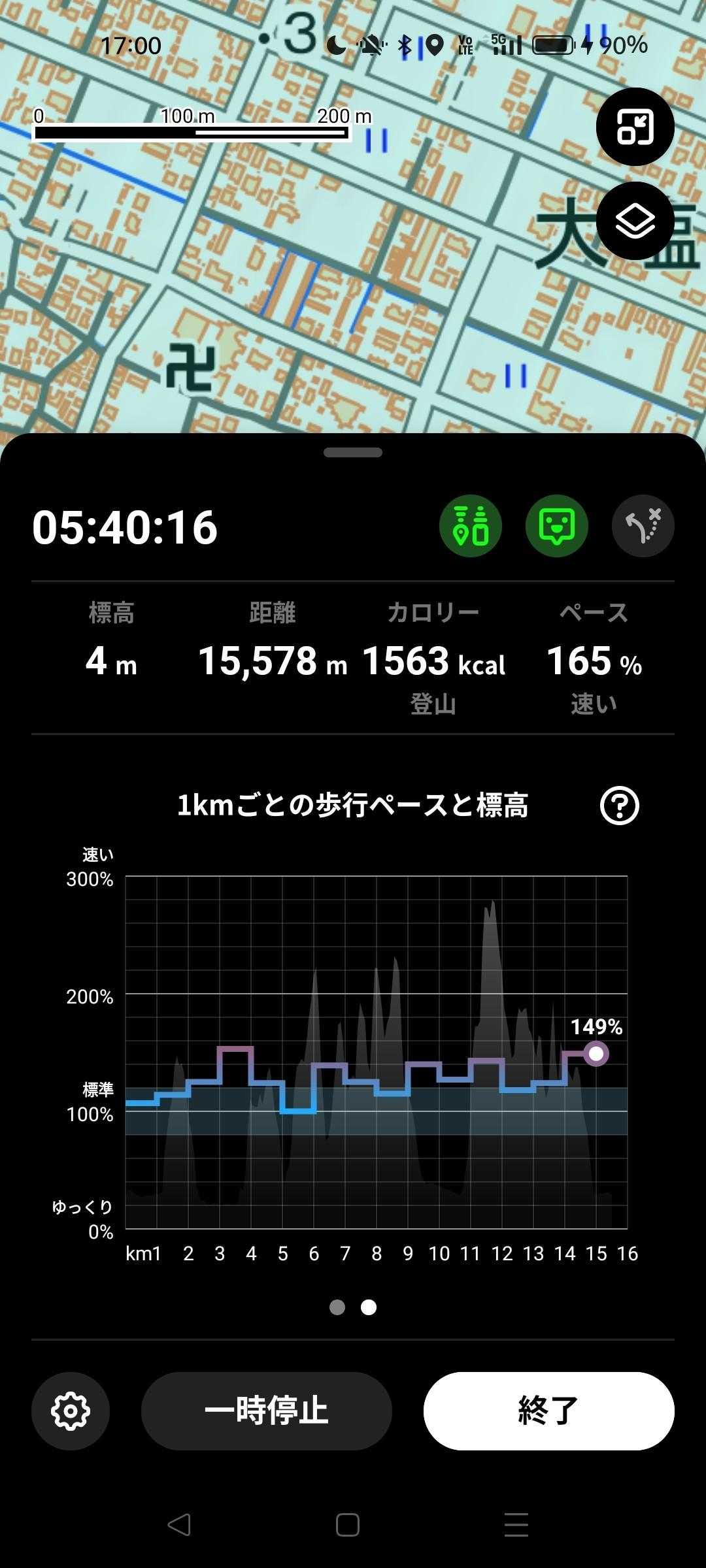Screen dimensions: 706x1568
Task: Open activity settings gear
Action: [x=71, y=1411]
